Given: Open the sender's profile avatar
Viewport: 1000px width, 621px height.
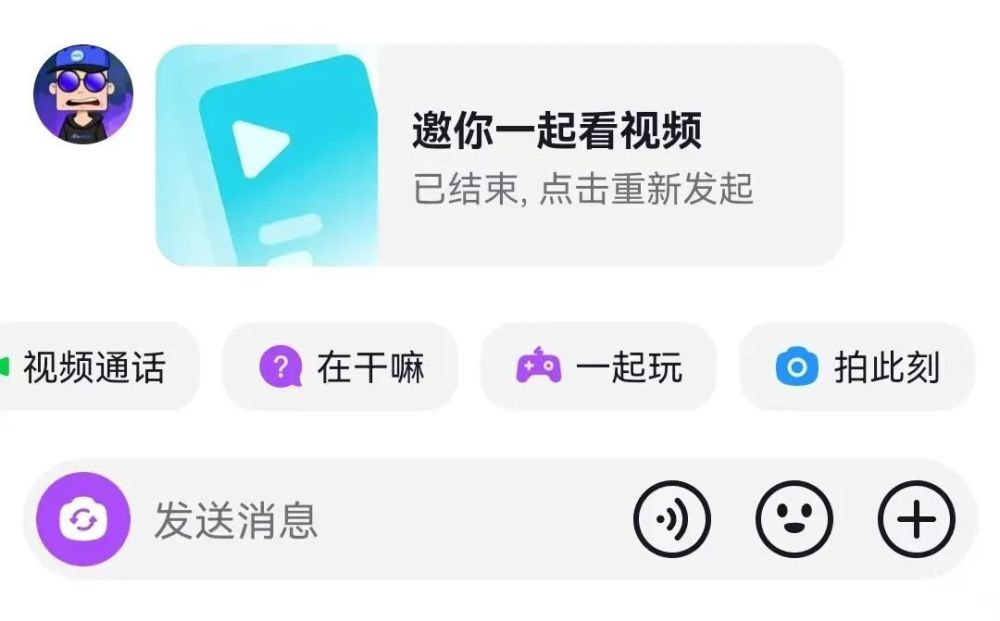Looking at the screenshot, I should (83, 94).
